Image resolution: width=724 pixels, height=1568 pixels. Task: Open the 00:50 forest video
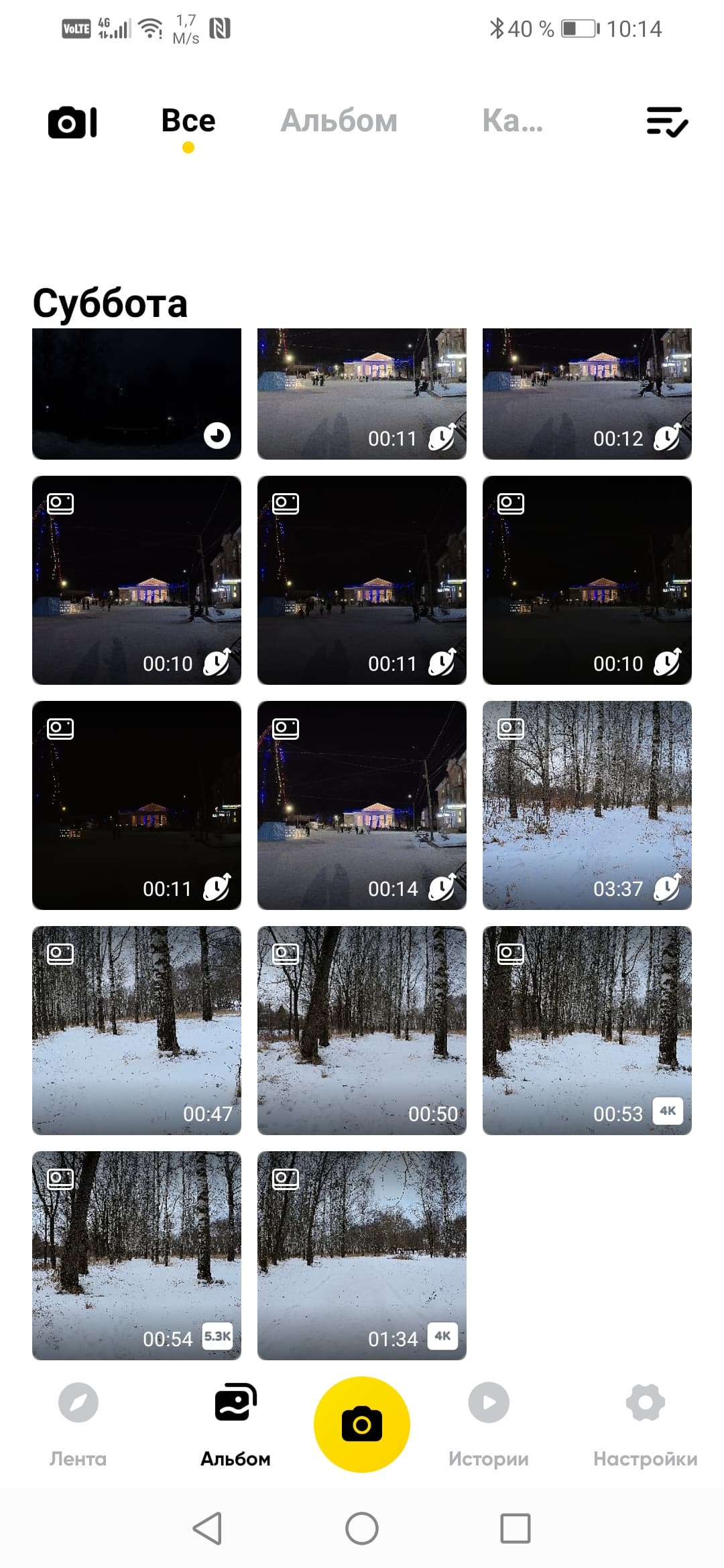click(361, 1030)
